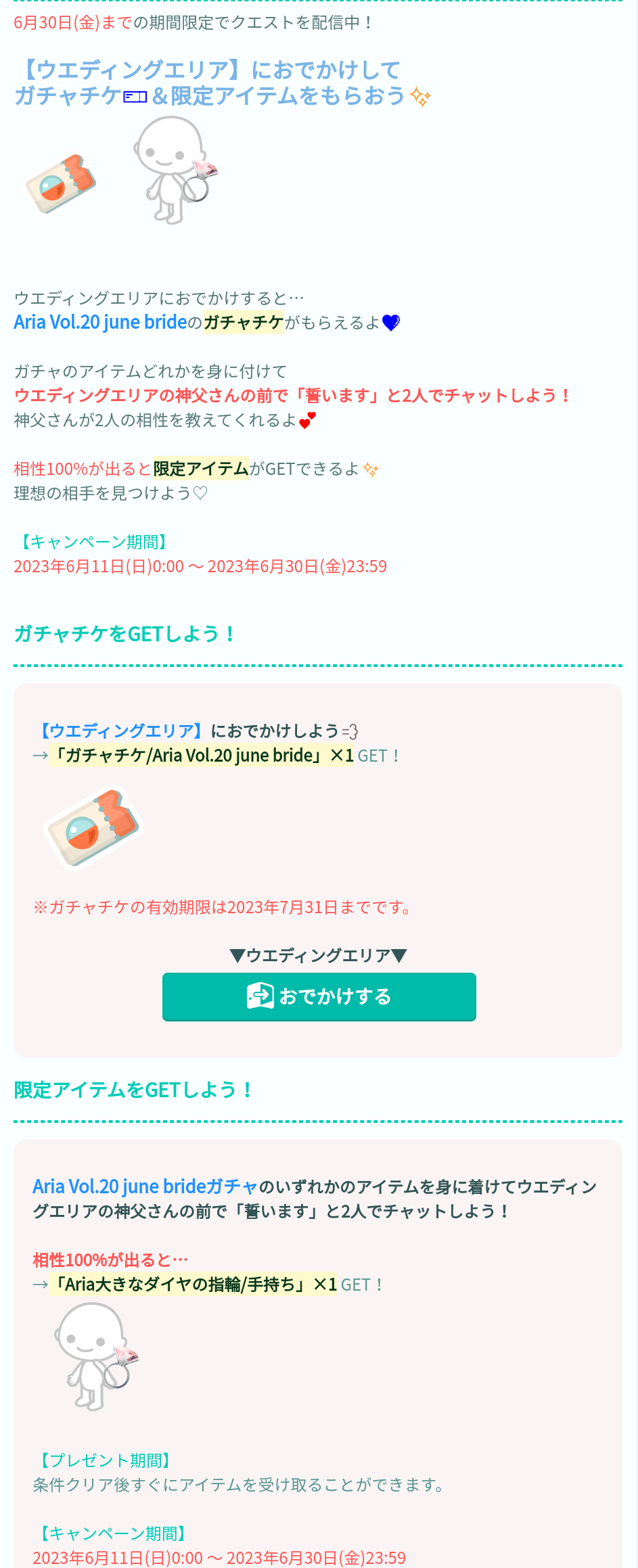This screenshot has width=638, height=1568.
Task: Tap the green おでかけする button
Action: pyautogui.click(x=319, y=996)
